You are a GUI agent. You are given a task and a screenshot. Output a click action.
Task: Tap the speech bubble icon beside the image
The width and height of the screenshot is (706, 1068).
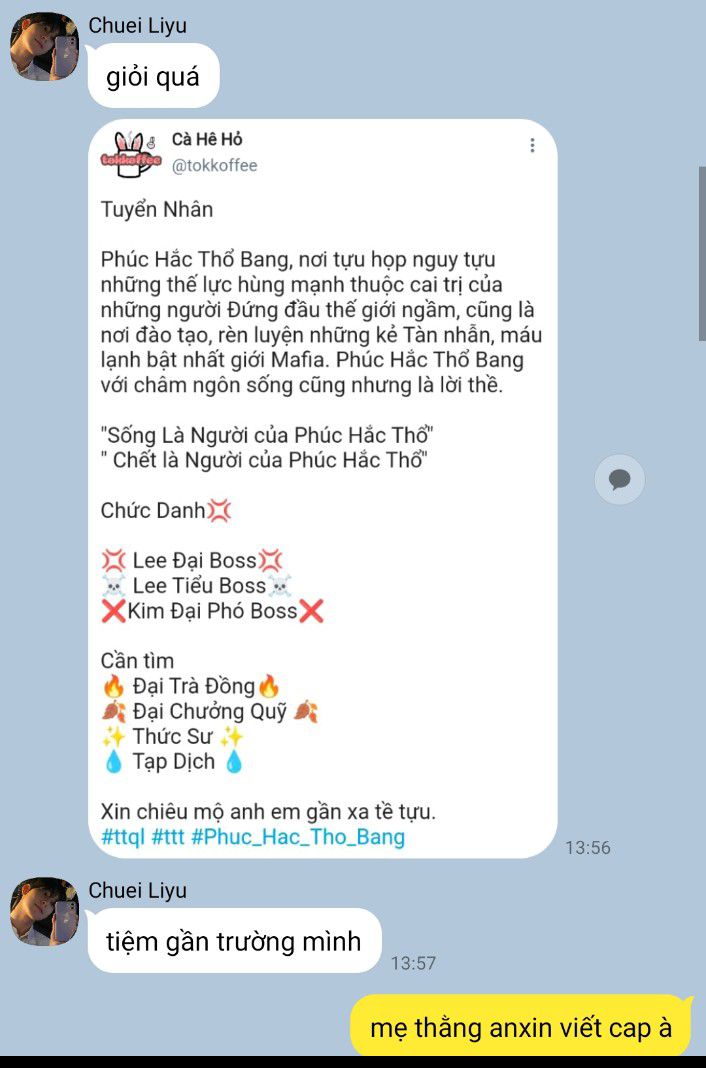[619, 480]
